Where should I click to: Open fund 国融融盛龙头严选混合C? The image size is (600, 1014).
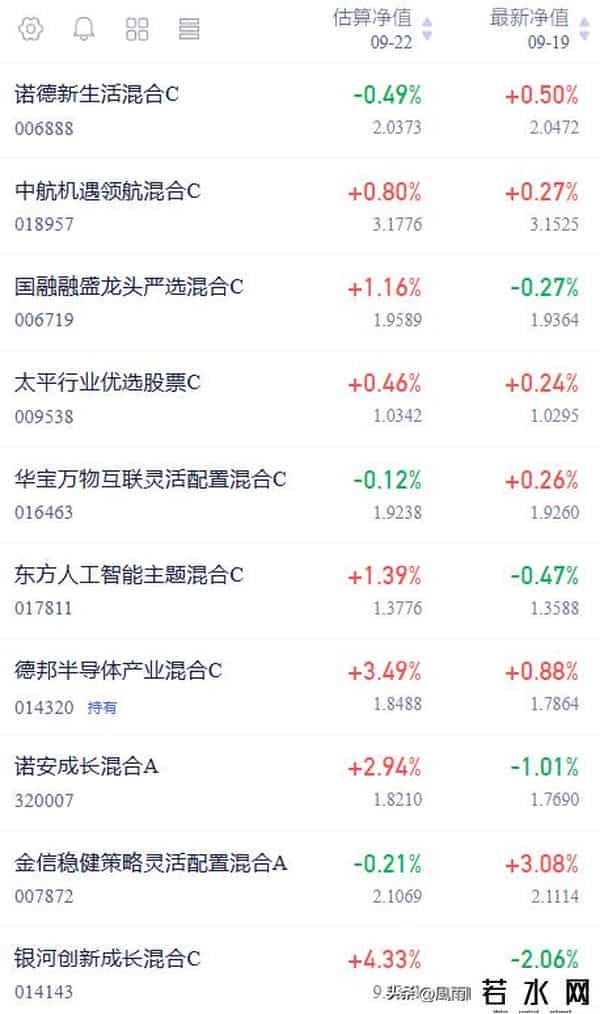(x=129, y=287)
